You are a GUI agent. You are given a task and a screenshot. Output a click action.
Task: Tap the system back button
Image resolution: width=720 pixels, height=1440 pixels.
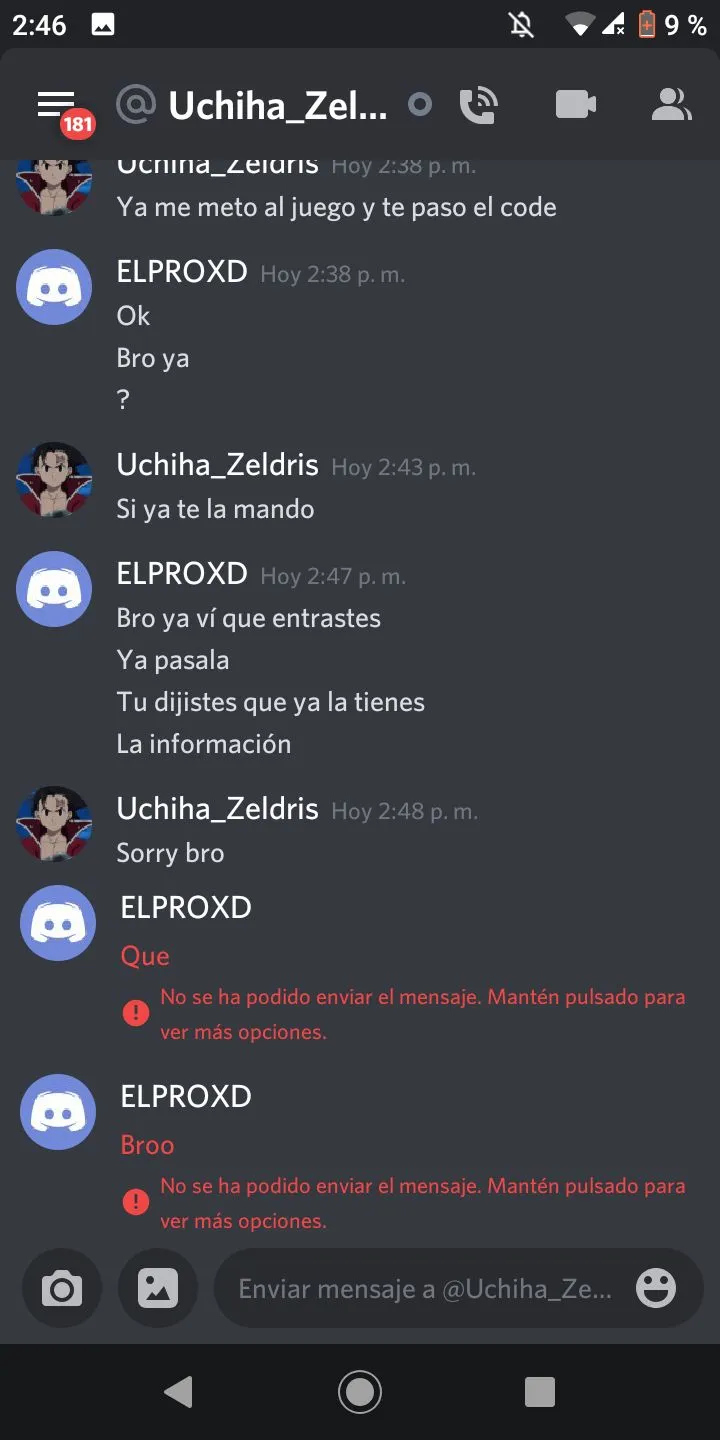pyautogui.click(x=178, y=1391)
